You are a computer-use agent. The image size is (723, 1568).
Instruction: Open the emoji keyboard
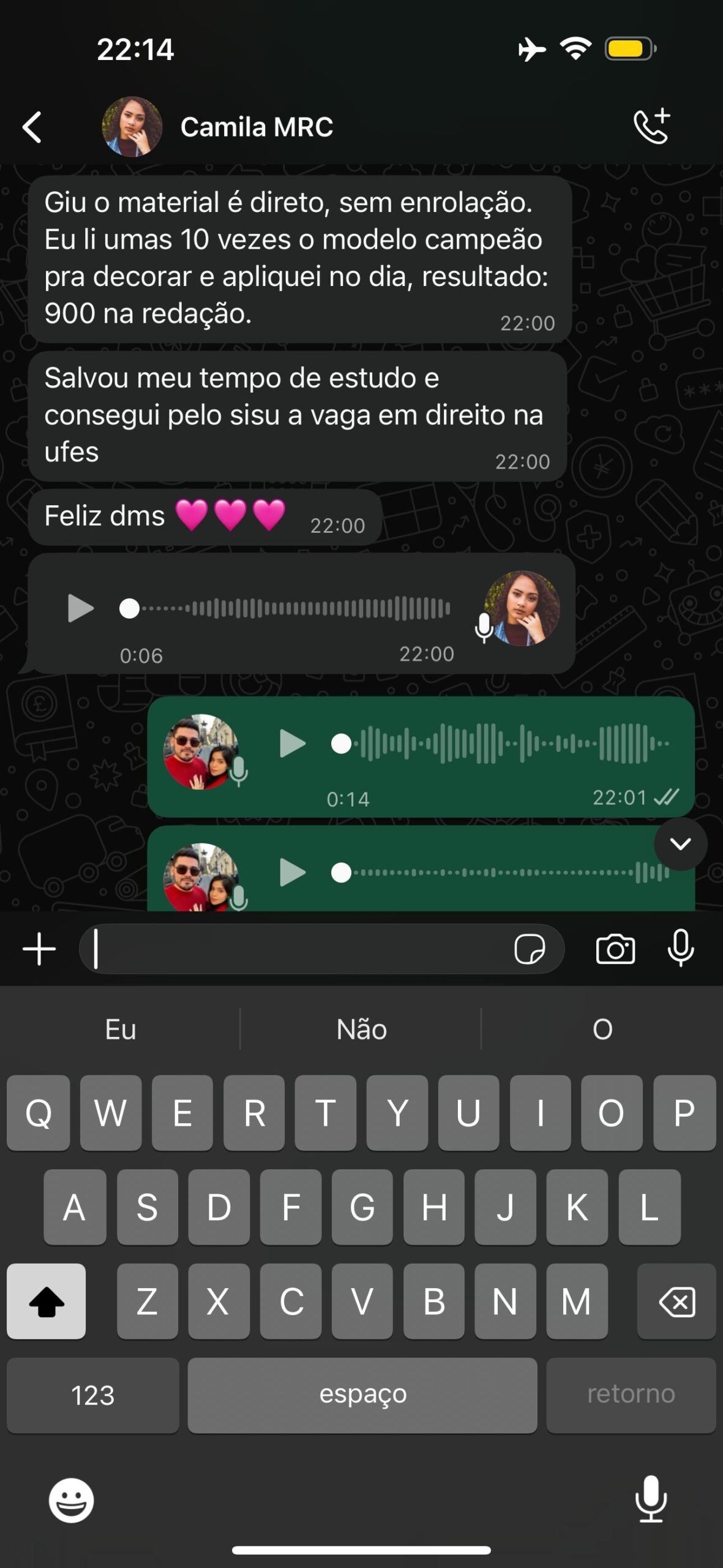pyautogui.click(x=72, y=1501)
